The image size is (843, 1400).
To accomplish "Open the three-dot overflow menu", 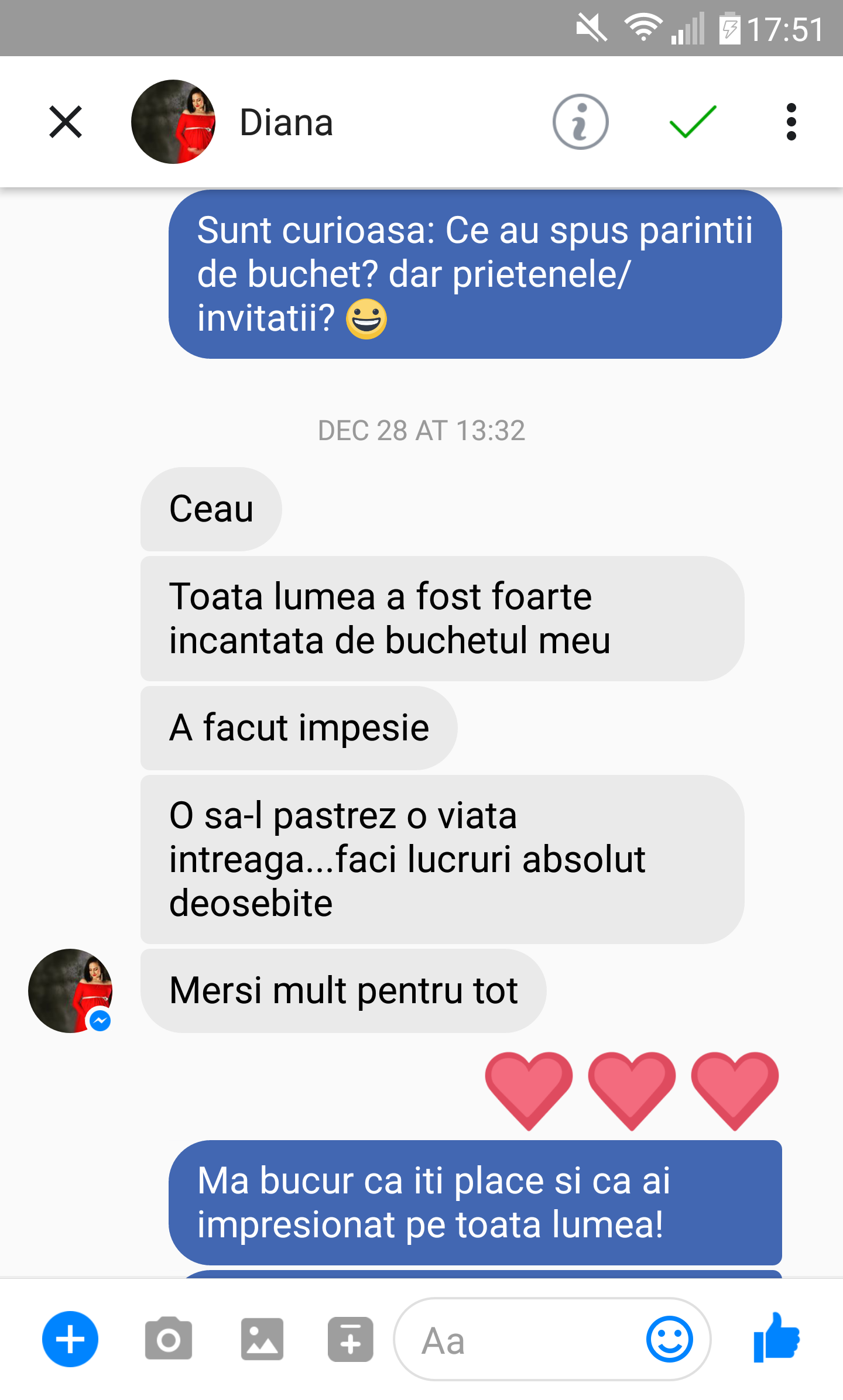I will (791, 122).
